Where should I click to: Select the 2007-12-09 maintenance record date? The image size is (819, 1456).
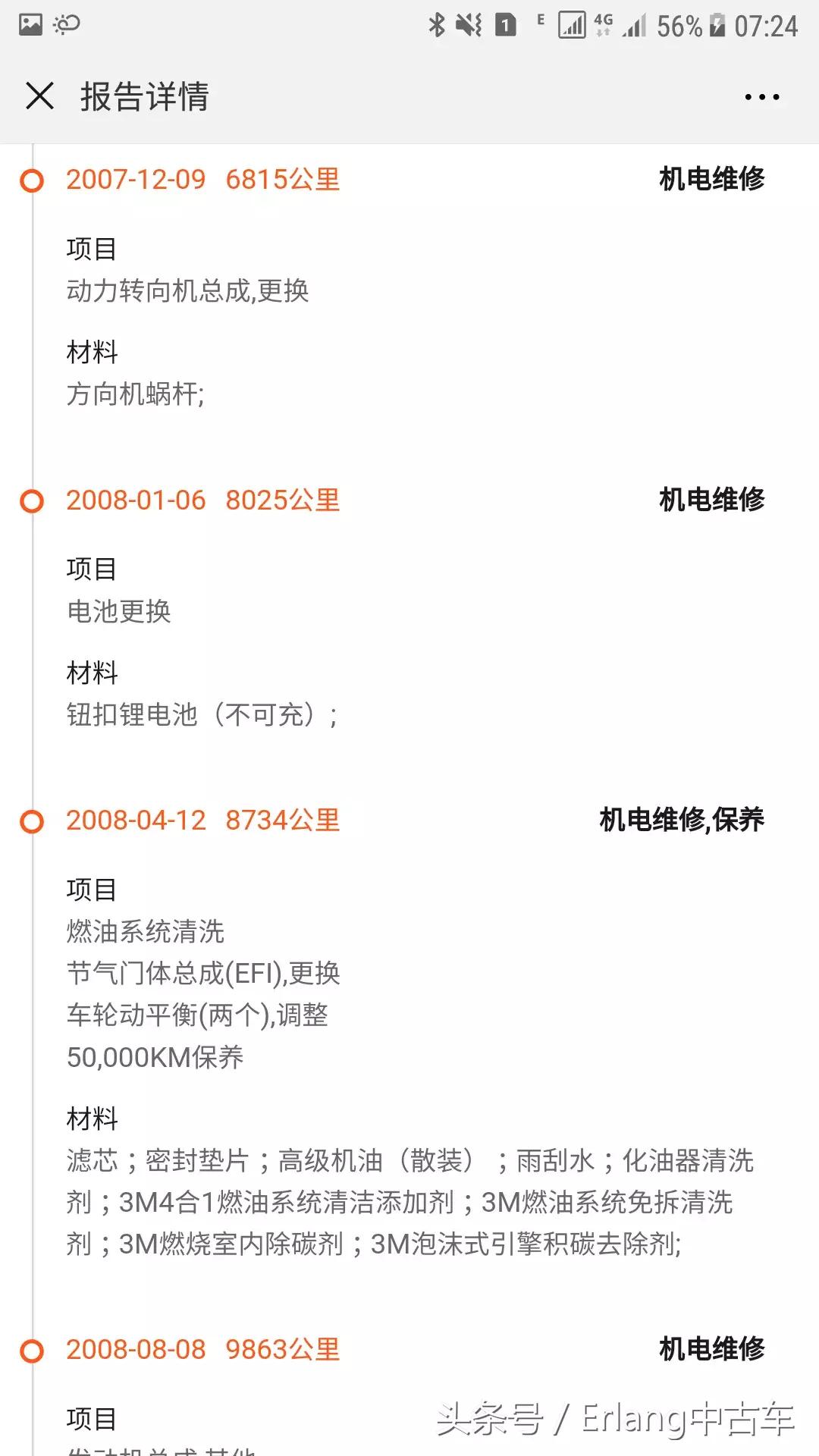(135, 180)
